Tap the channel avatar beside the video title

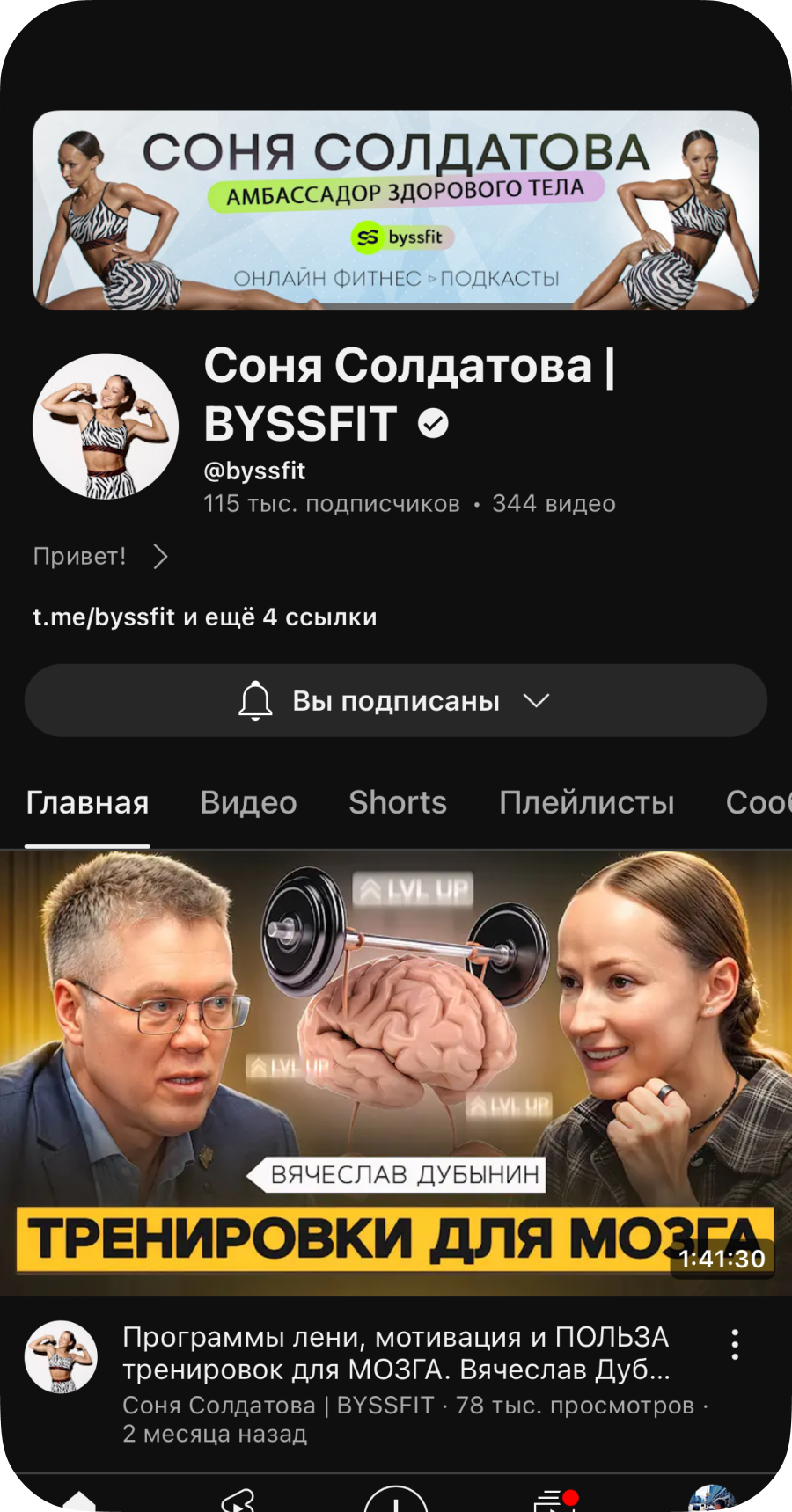point(61,1356)
